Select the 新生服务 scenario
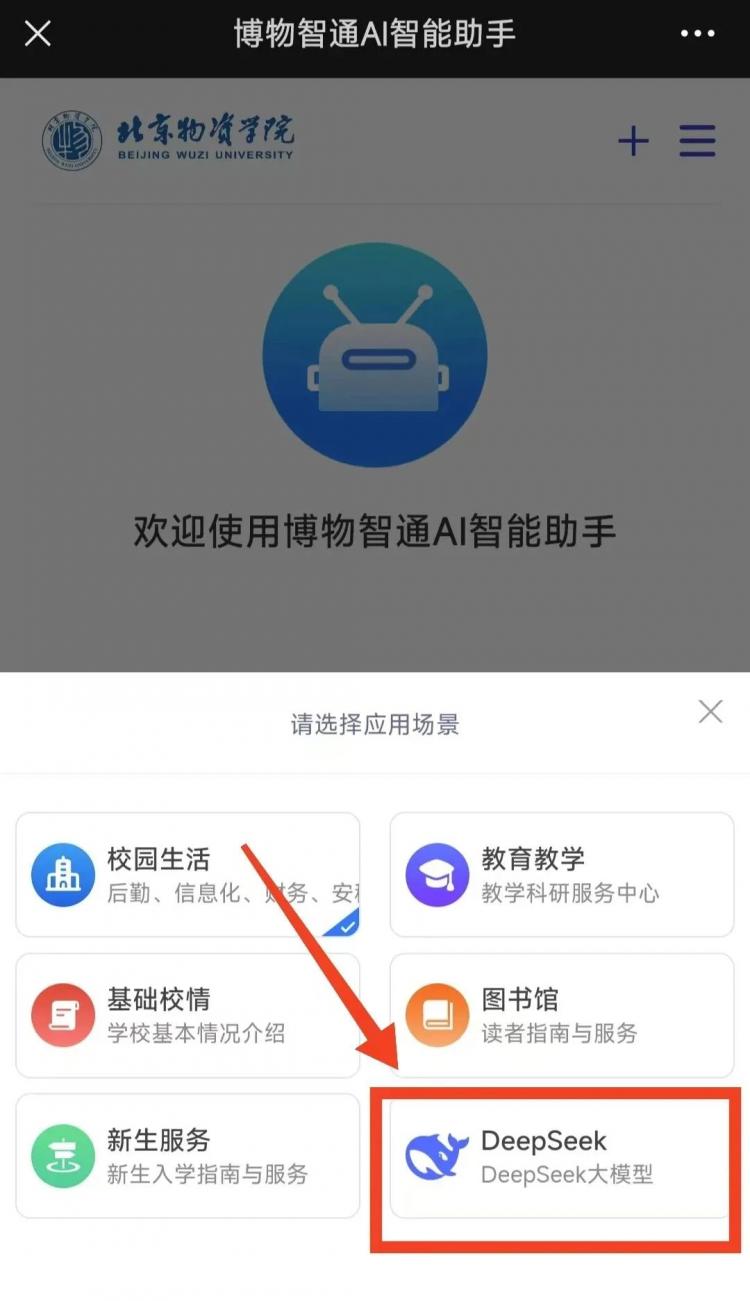750x1301 pixels. coord(187,1155)
